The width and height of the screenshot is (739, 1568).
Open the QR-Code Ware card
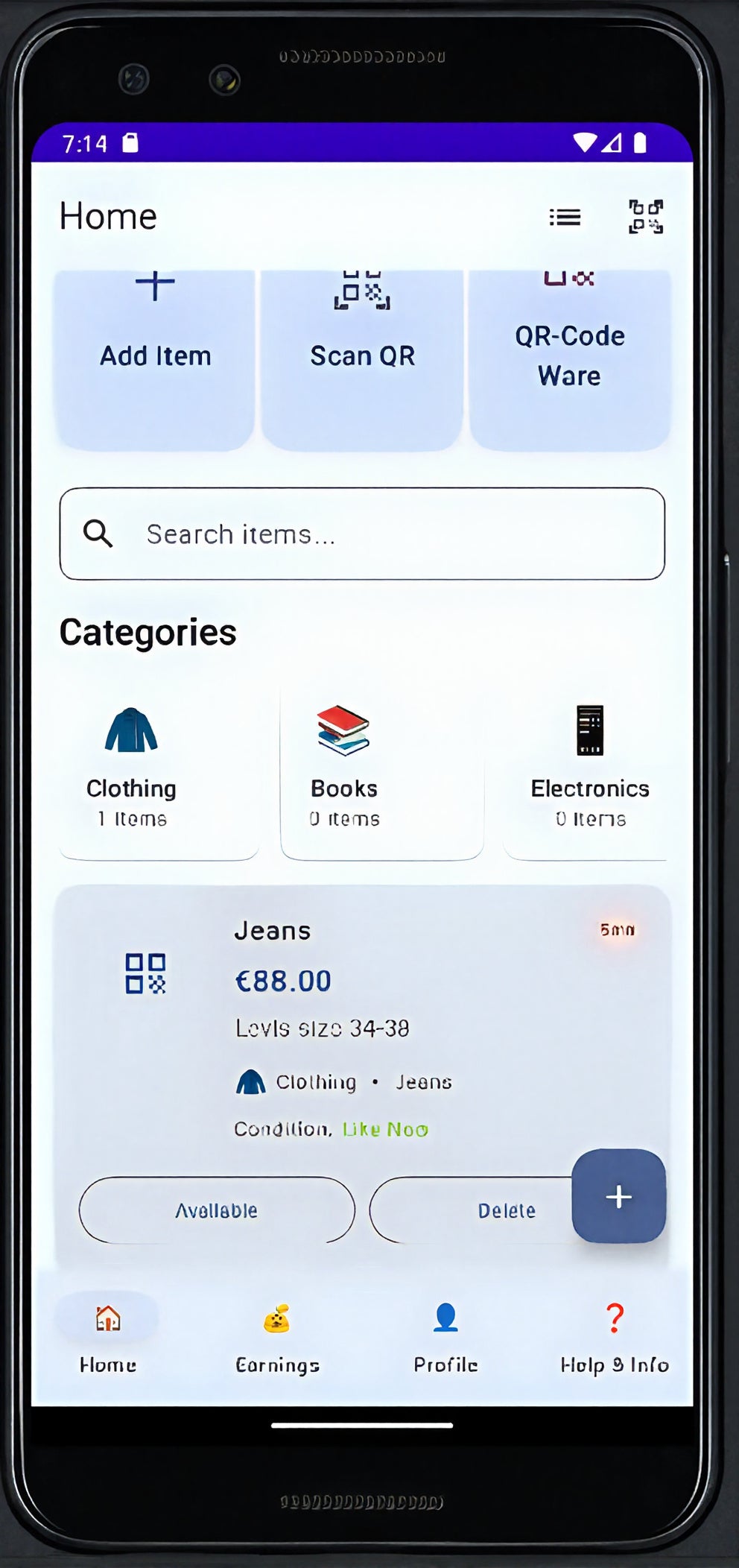tap(570, 358)
